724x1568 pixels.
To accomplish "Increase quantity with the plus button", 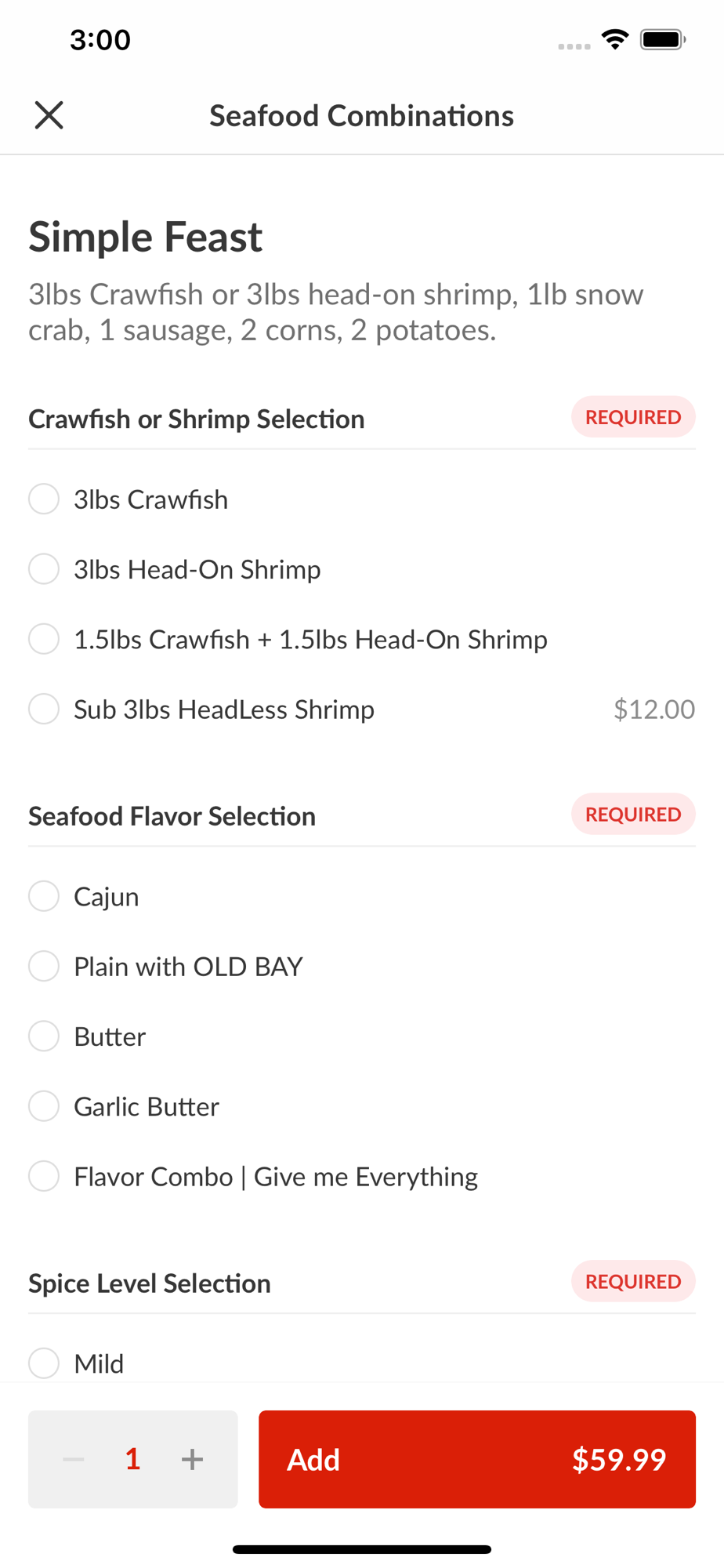I will (x=192, y=1459).
